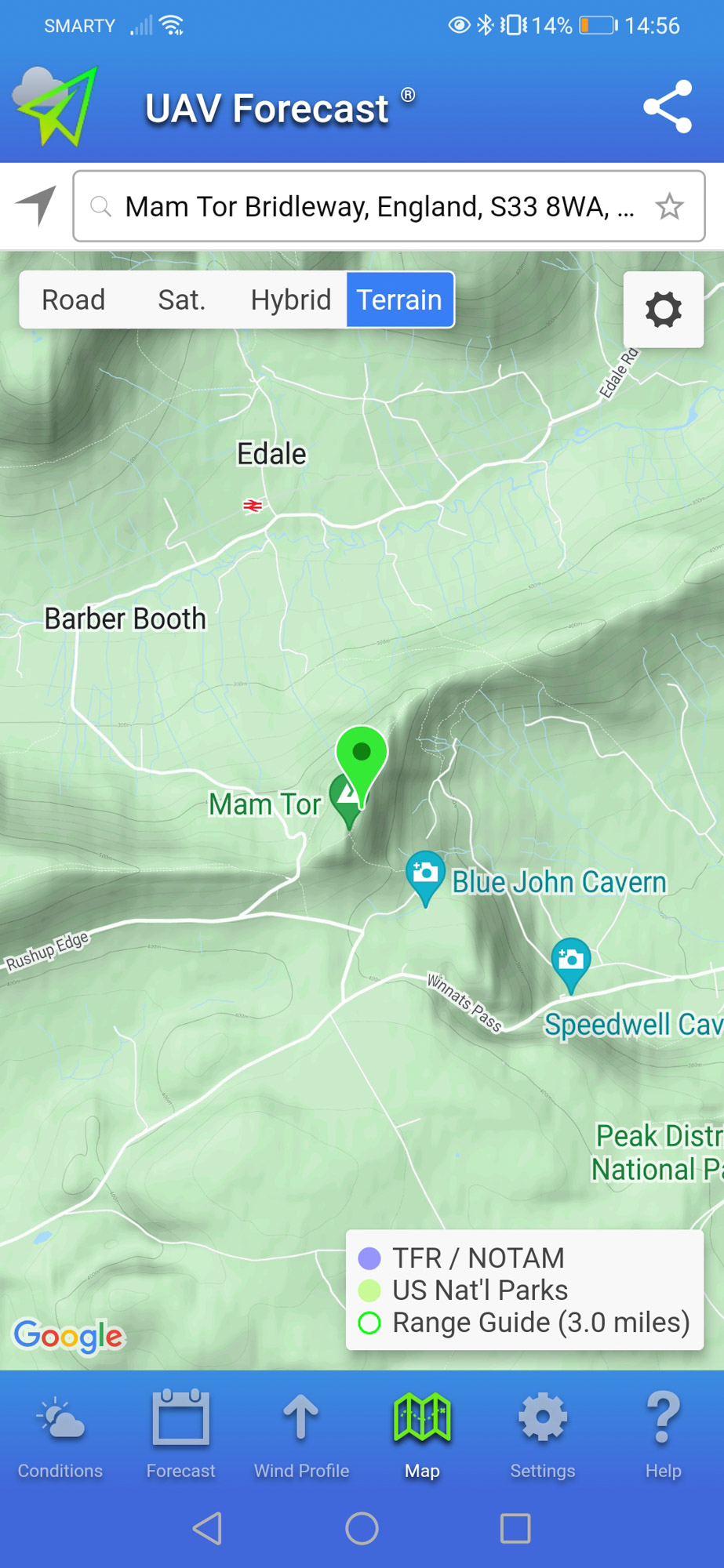This screenshot has height=1568, width=724.
Task: Tap the current location arrow
Action: point(36,205)
